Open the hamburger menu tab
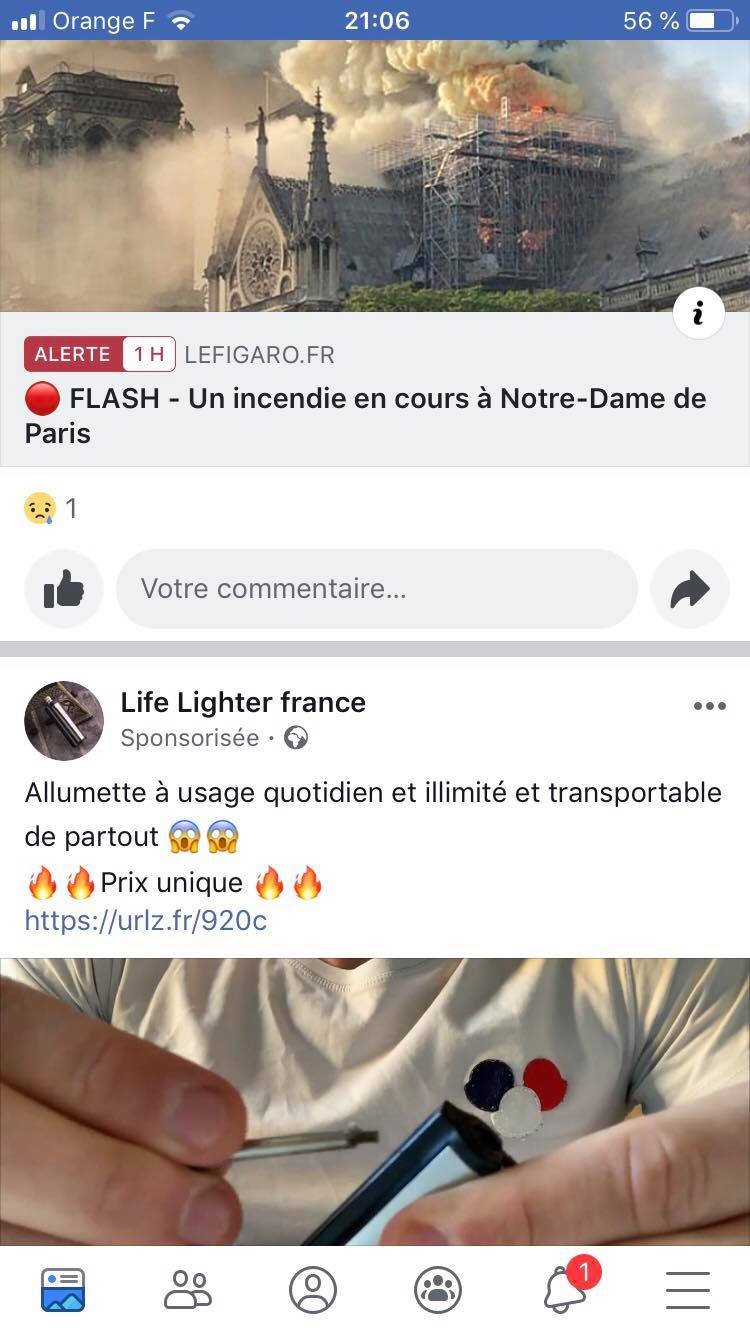This screenshot has height=1334, width=750. [688, 1290]
